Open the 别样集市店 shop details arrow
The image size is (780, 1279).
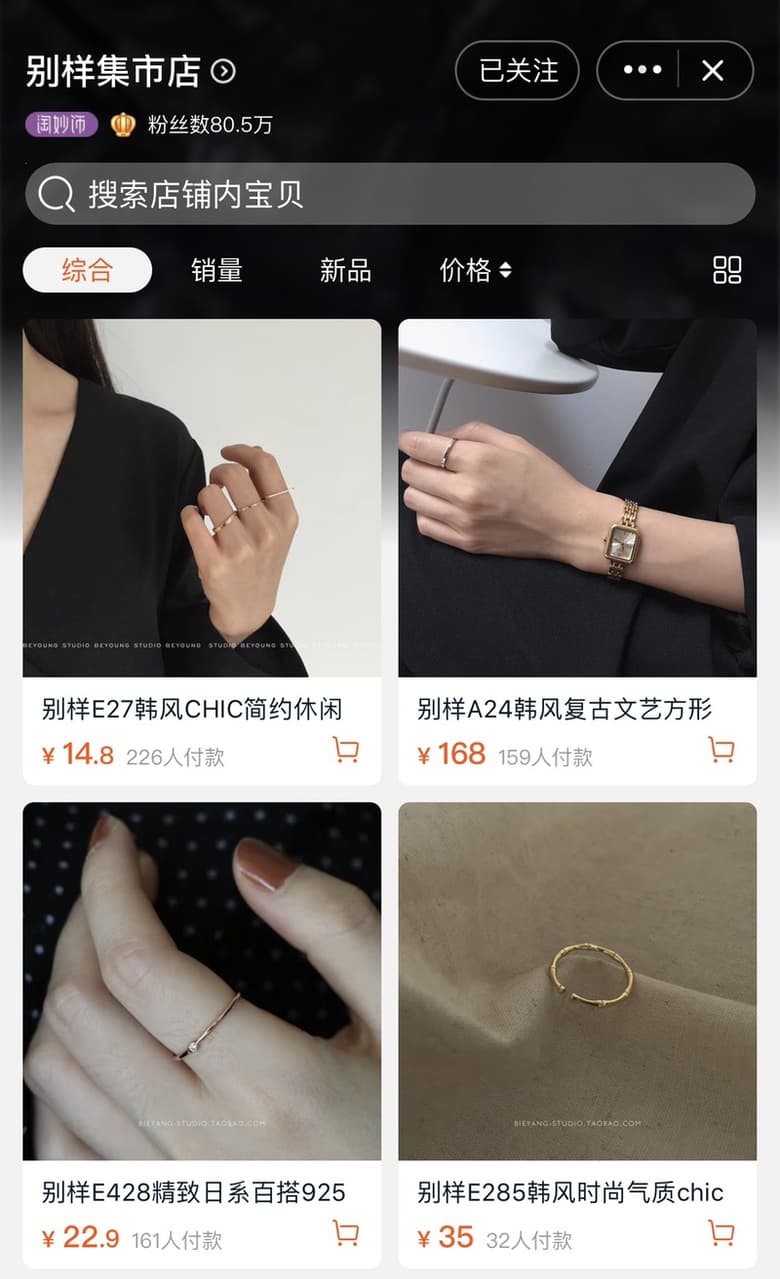pyautogui.click(x=224, y=71)
